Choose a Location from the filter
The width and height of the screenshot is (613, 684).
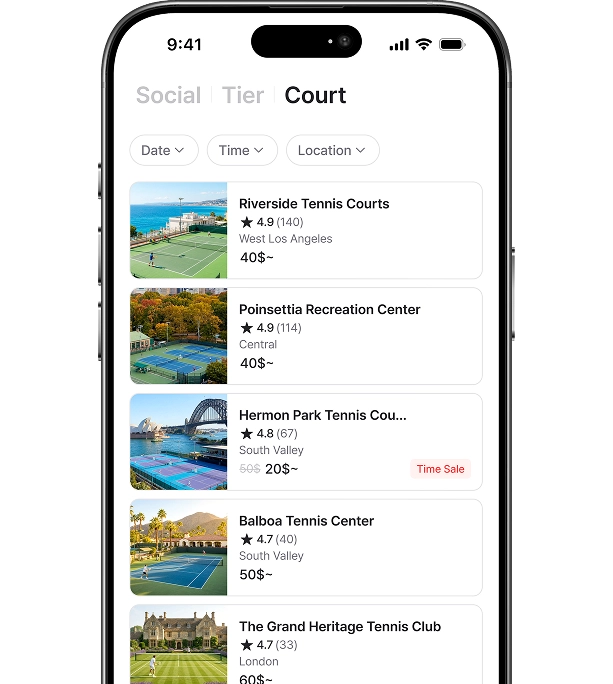[x=332, y=150]
